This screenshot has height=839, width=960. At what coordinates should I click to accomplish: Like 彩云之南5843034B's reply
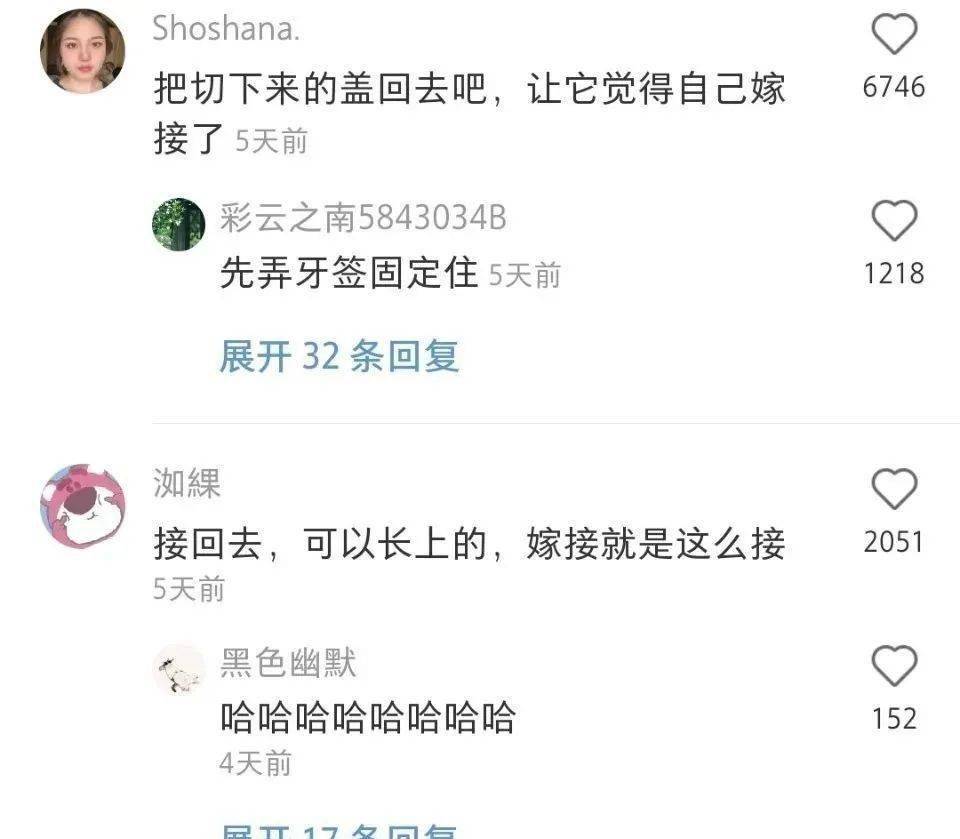pyautogui.click(x=894, y=221)
